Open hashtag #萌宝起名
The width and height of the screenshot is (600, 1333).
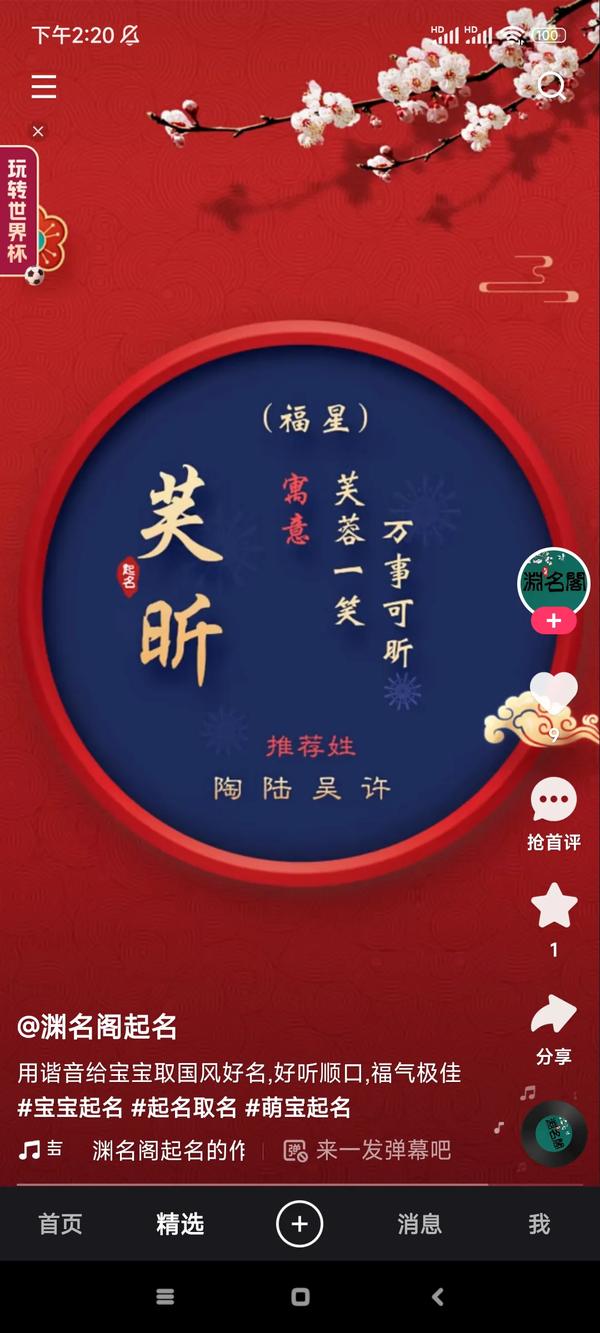tap(298, 1107)
